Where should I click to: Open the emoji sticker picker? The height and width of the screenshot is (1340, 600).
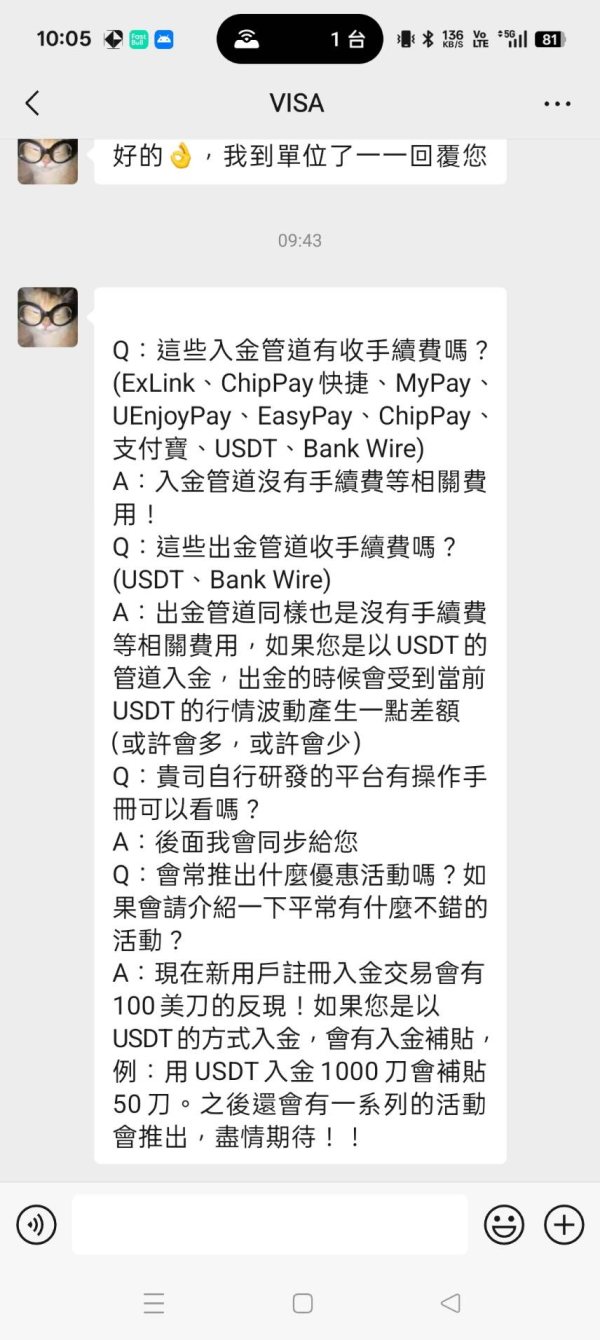coord(504,1224)
